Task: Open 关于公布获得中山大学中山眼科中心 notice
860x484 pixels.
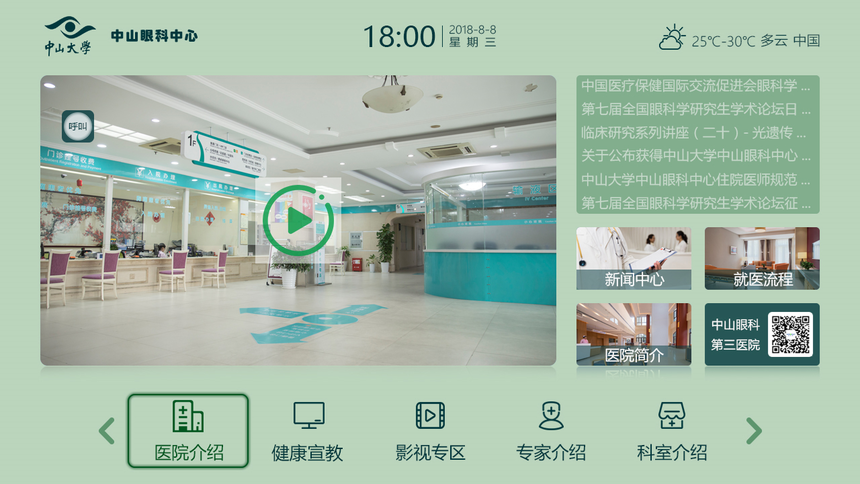Action: click(696, 156)
